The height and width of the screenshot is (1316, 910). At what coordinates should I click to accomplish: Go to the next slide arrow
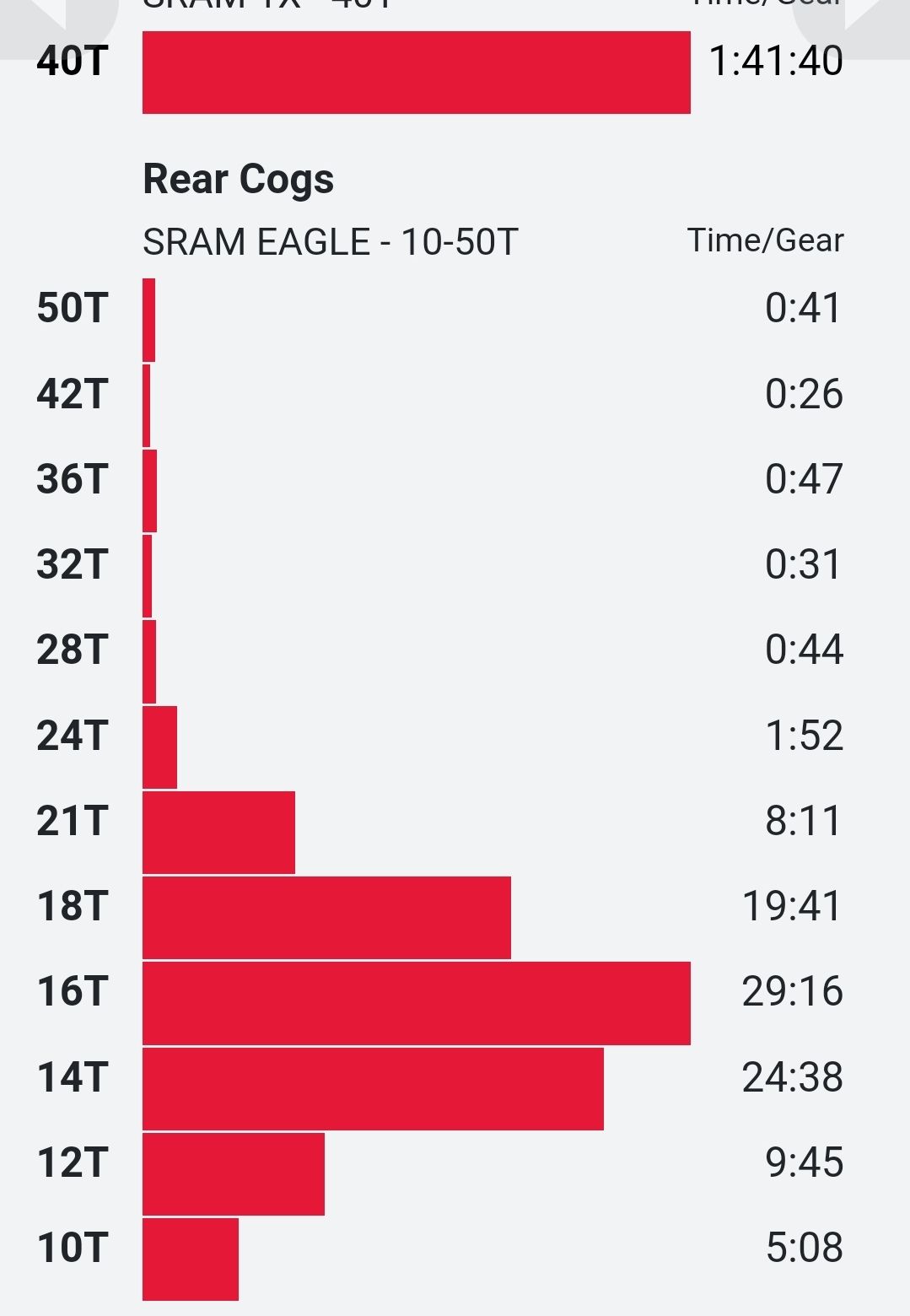tap(860, 21)
